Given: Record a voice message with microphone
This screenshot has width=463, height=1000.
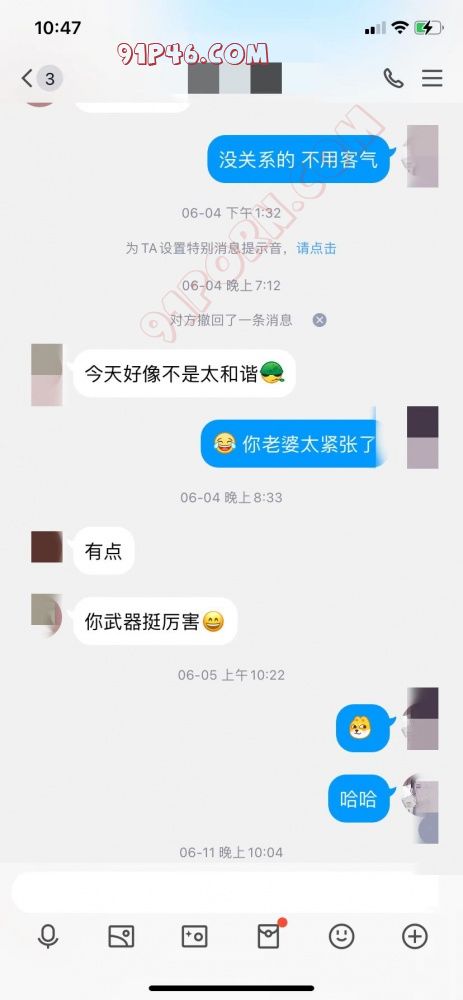Looking at the screenshot, I should pos(48,936).
